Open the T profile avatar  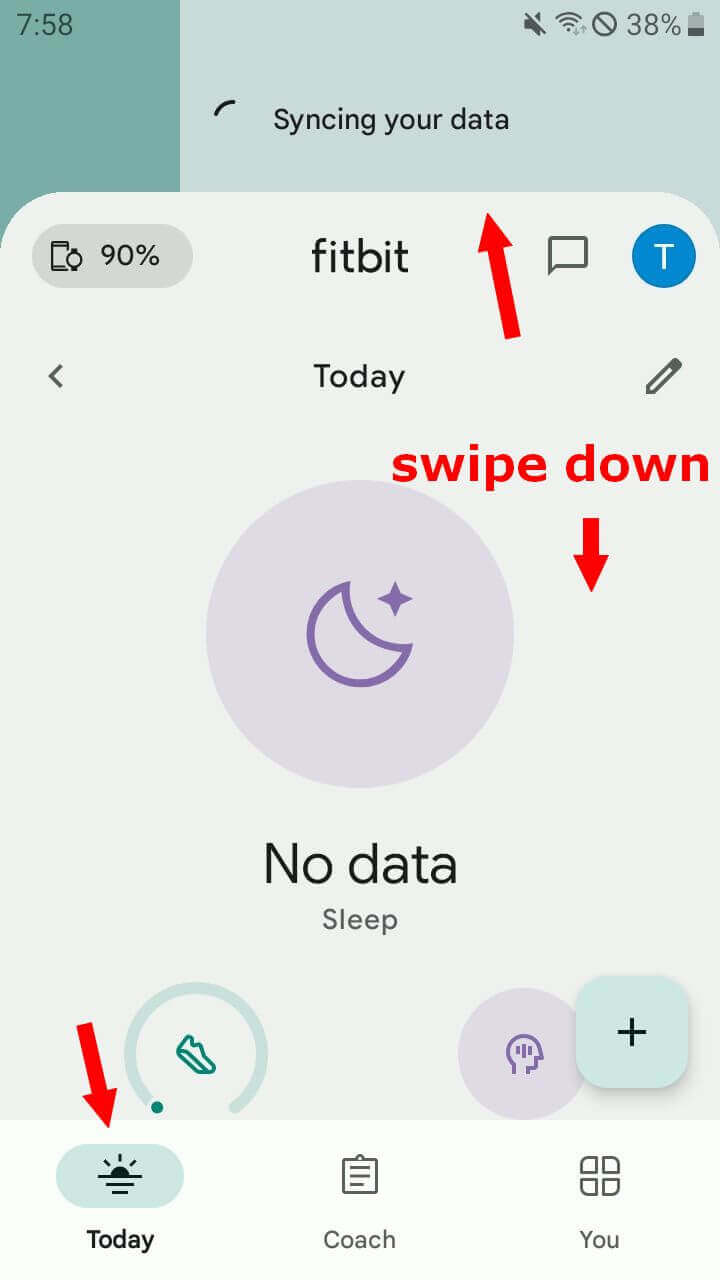(663, 256)
